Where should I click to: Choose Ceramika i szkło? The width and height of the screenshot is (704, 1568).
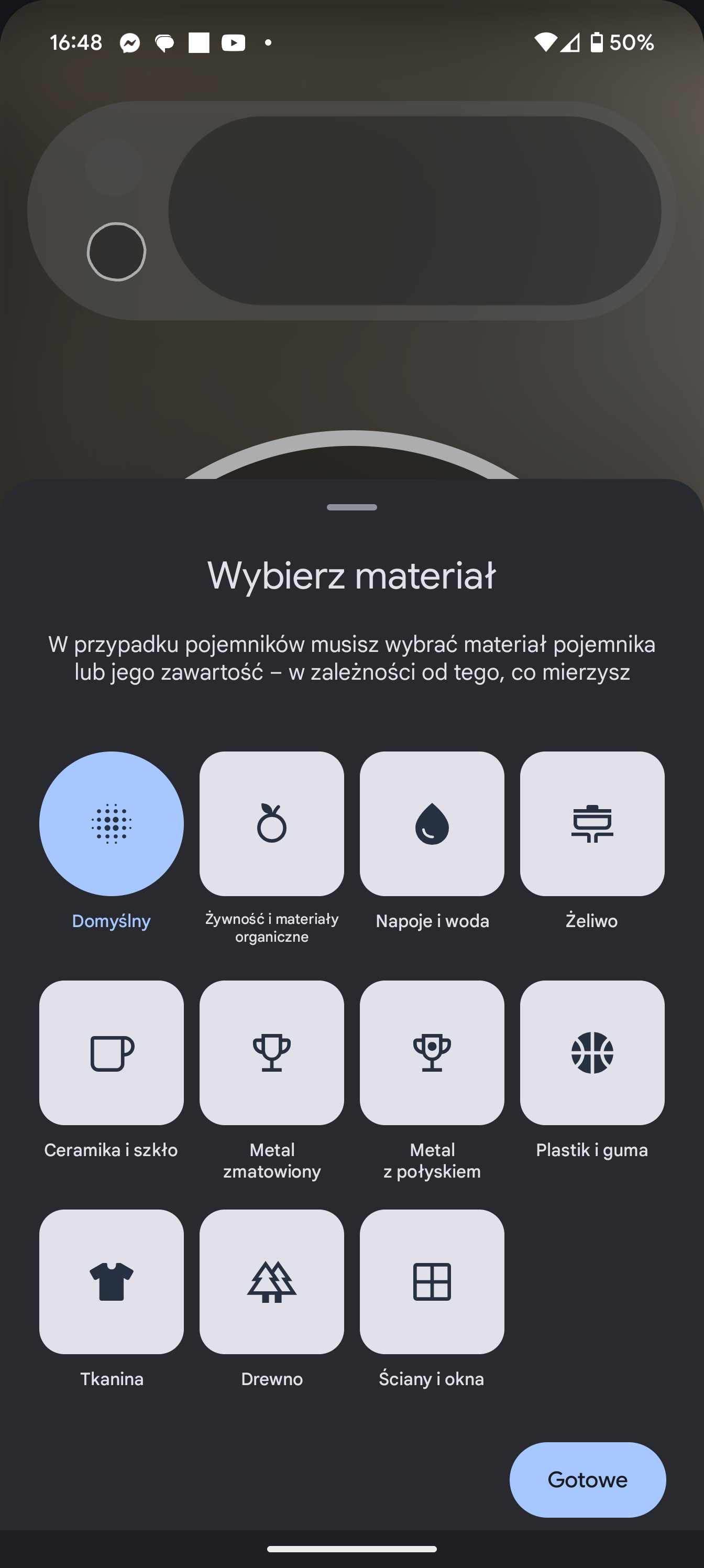[x=112, y=1052]
